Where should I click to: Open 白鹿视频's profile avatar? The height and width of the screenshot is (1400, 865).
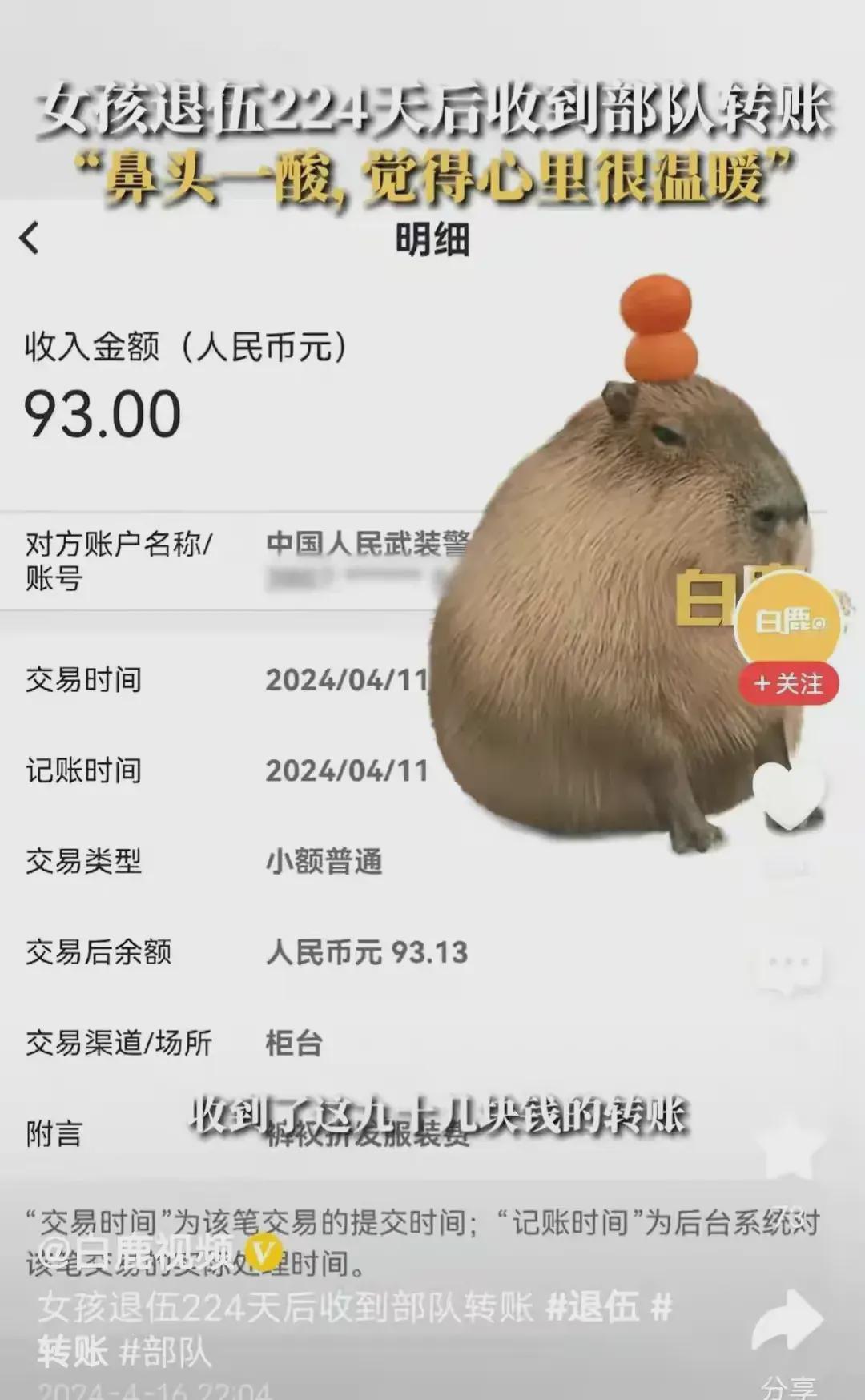tap(788, 619)
